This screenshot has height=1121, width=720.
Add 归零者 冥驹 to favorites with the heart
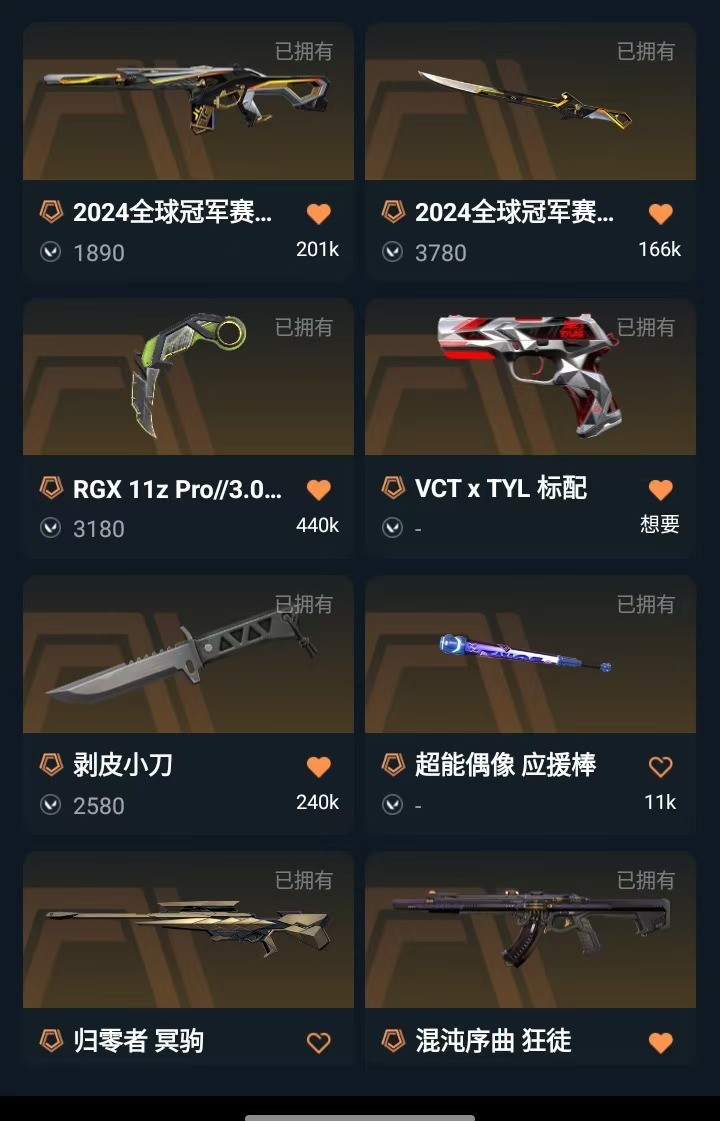tap(318, 1042)
